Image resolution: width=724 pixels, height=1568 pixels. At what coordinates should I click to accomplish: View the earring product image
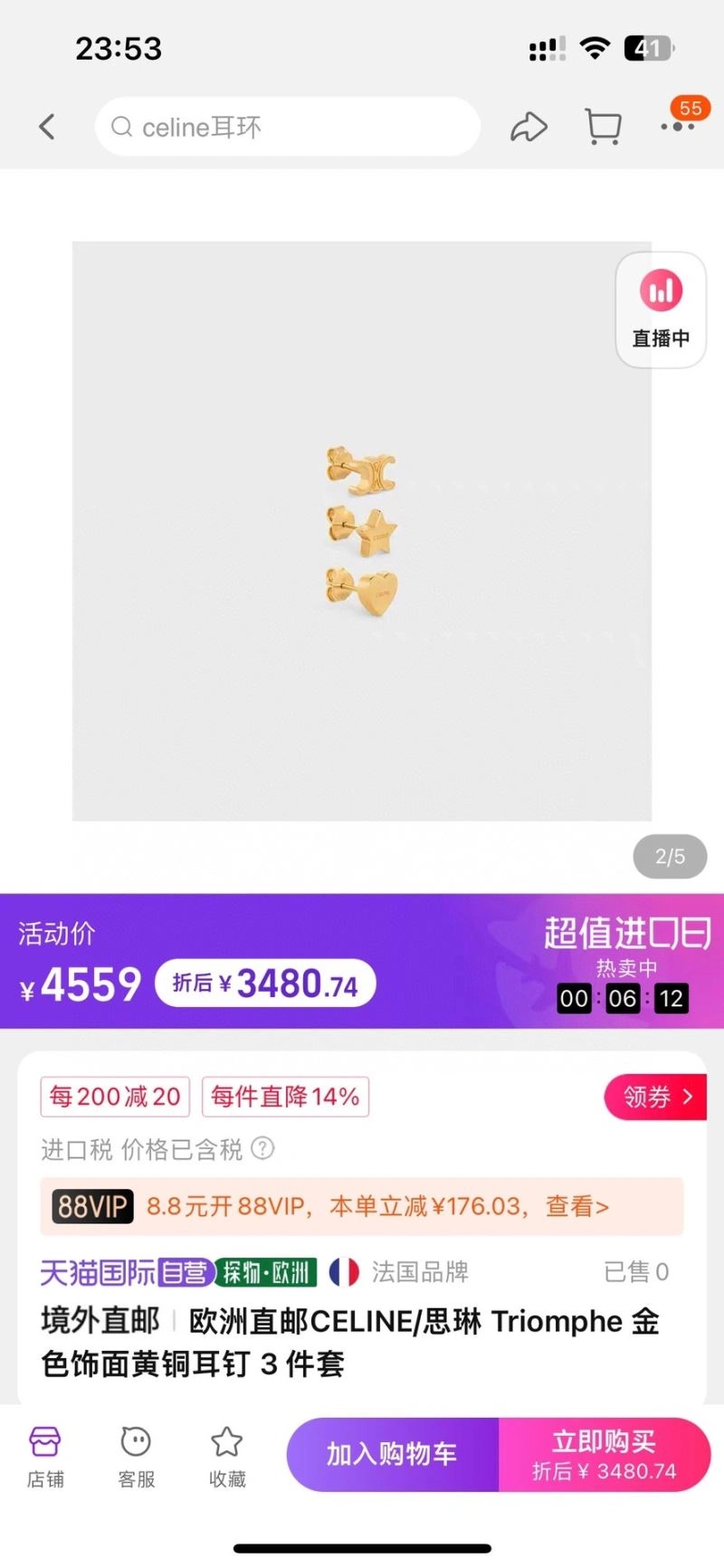(x=362, y=531)
